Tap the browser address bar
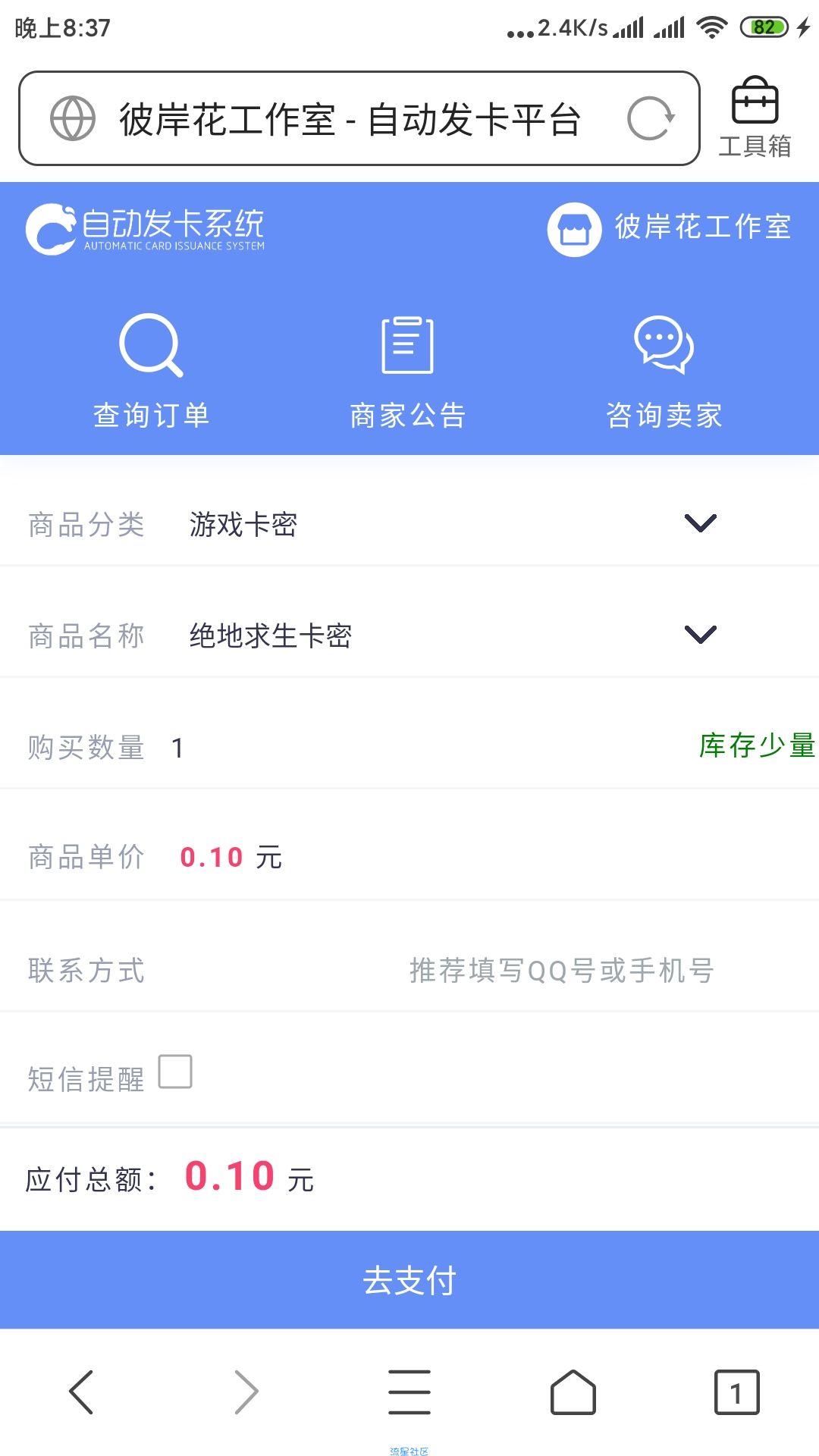819x1456 pixels. pos(359,118)
